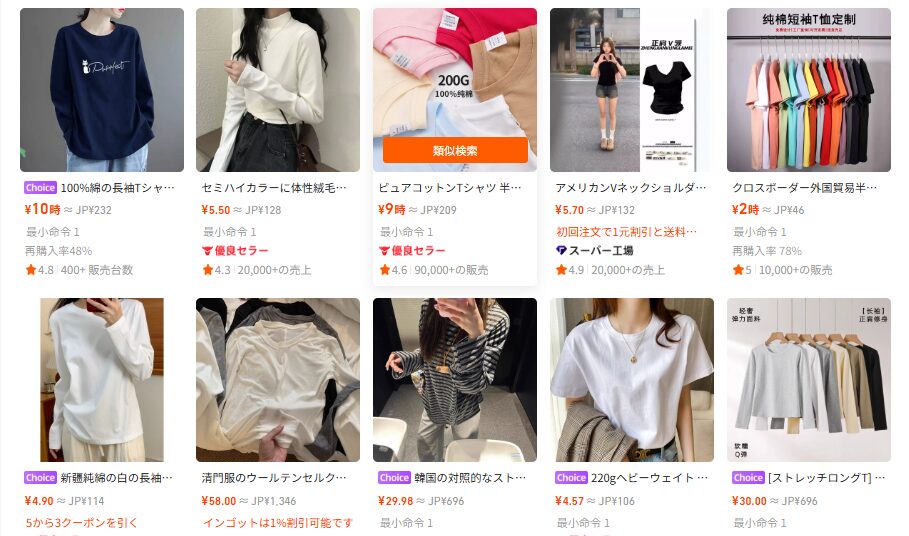Open the navy long-sleeve 100%綿 T-shirt card

(x=102, y=90)
